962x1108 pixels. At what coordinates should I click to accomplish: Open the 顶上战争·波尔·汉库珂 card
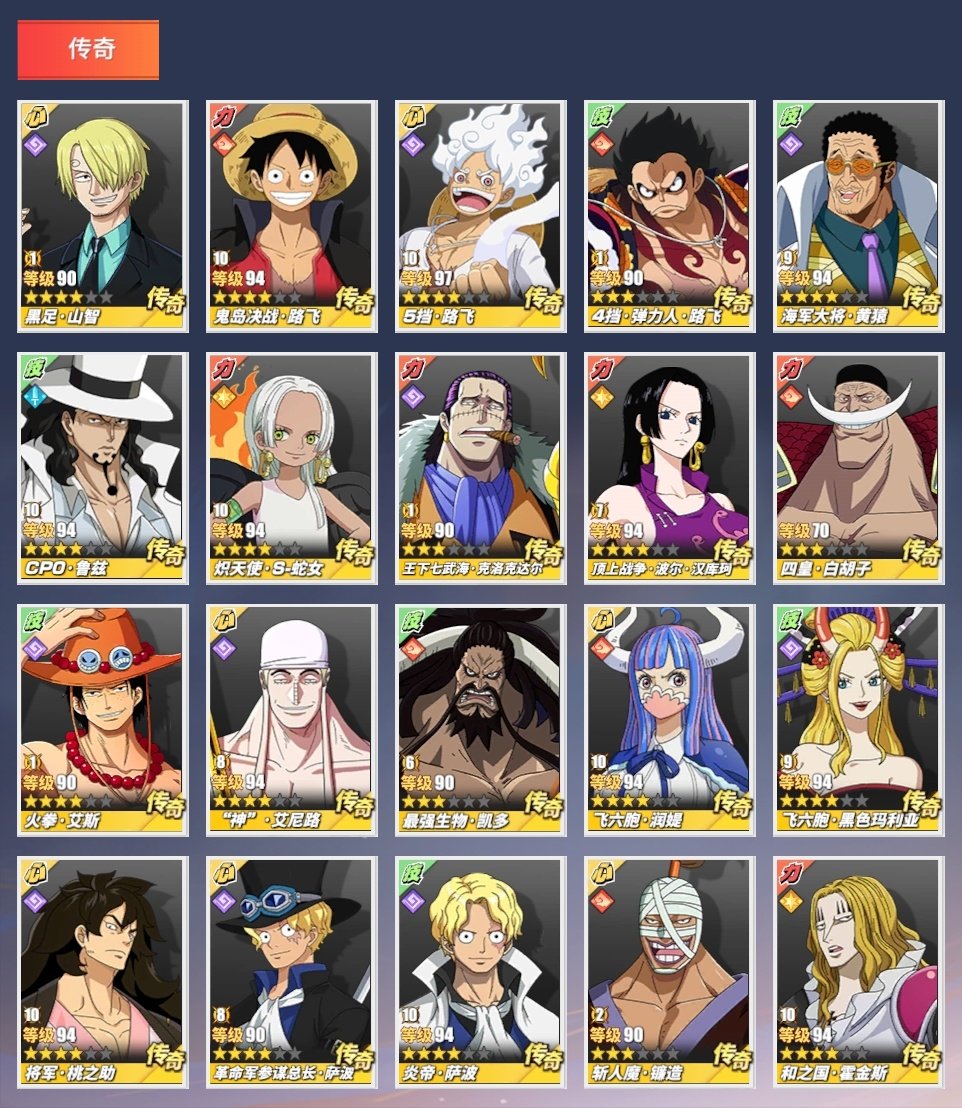[669, 467]
